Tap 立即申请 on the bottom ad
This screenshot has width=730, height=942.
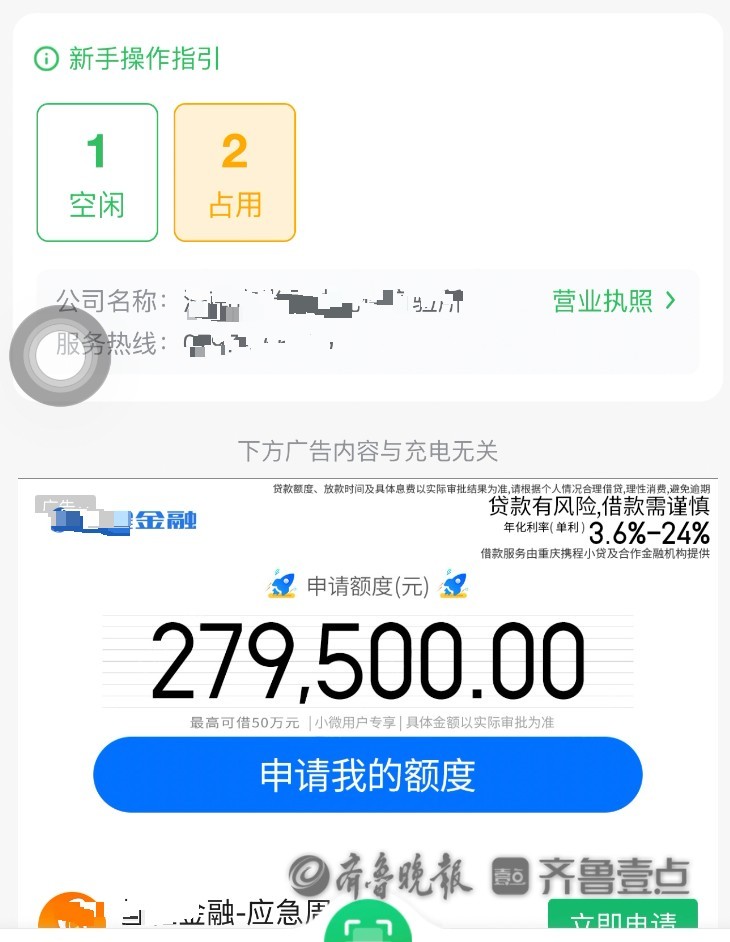tap(622, 921)
